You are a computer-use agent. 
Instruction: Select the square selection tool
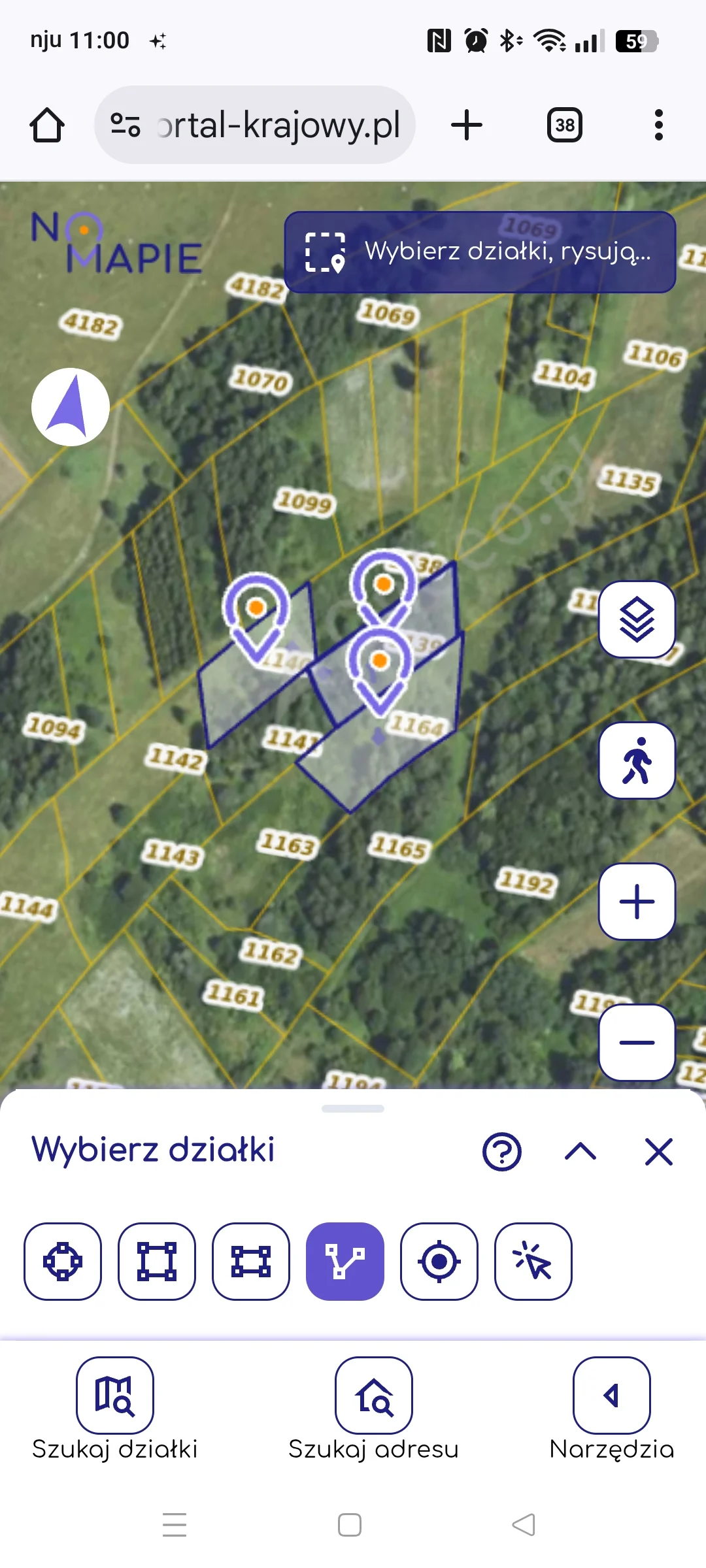tap(157, 1261)
